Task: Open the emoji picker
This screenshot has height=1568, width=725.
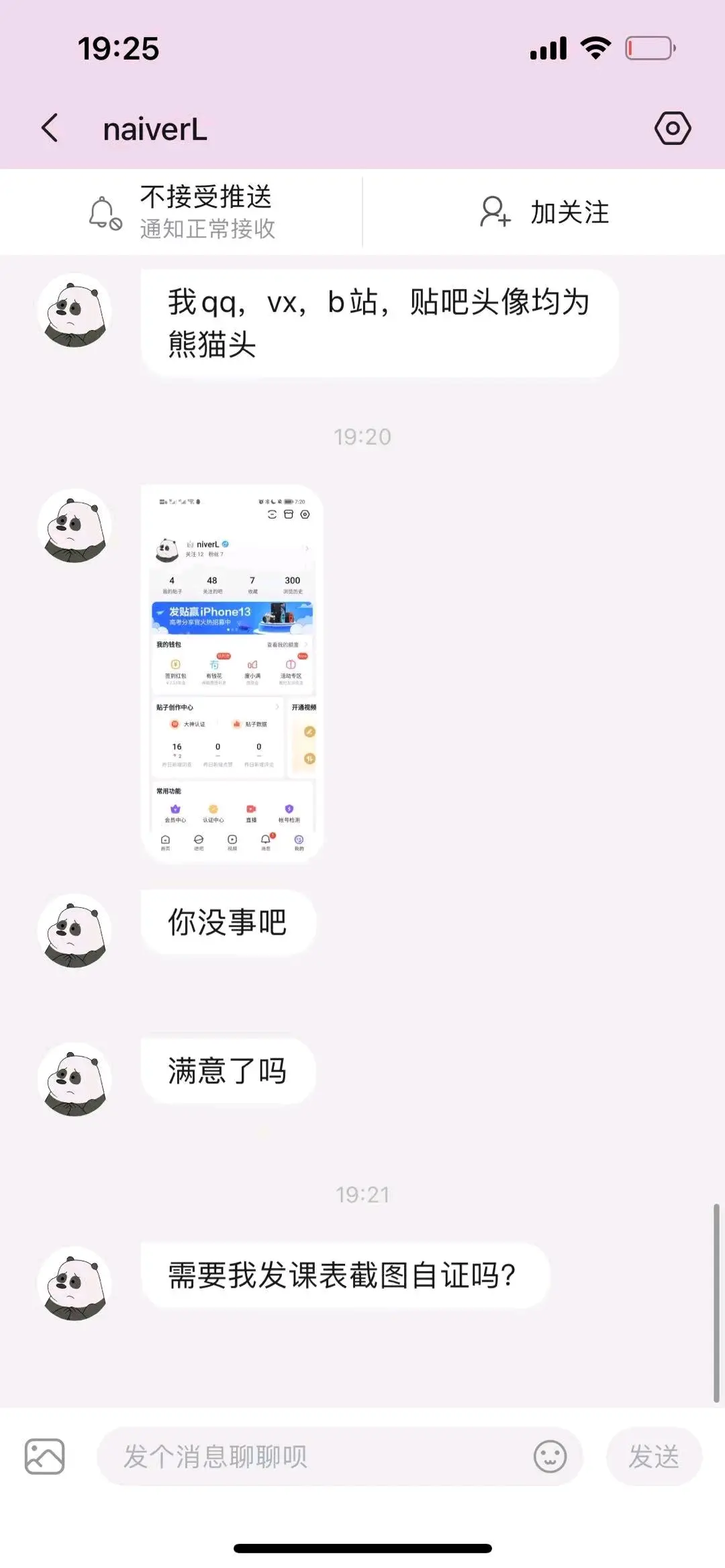Action: point(550,1457)
